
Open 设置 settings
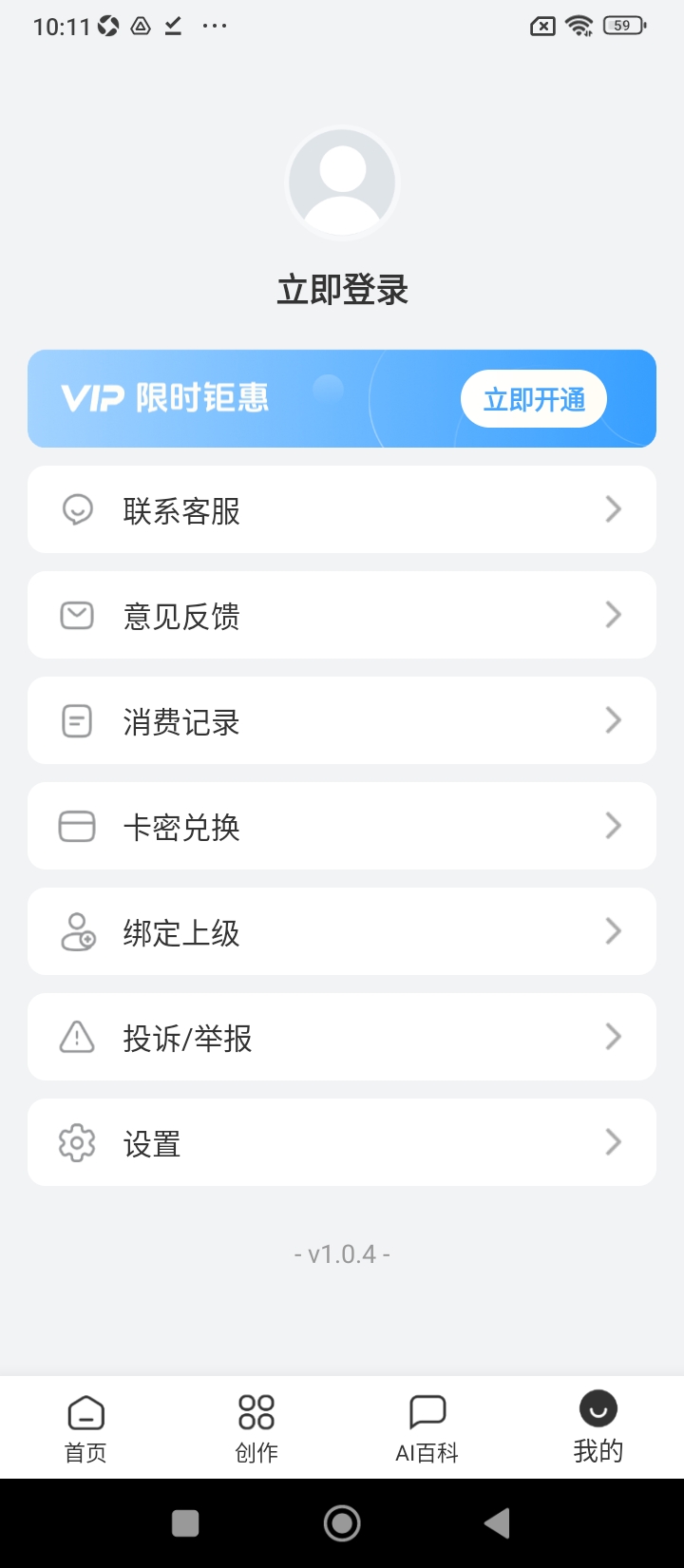[342, 1142]
